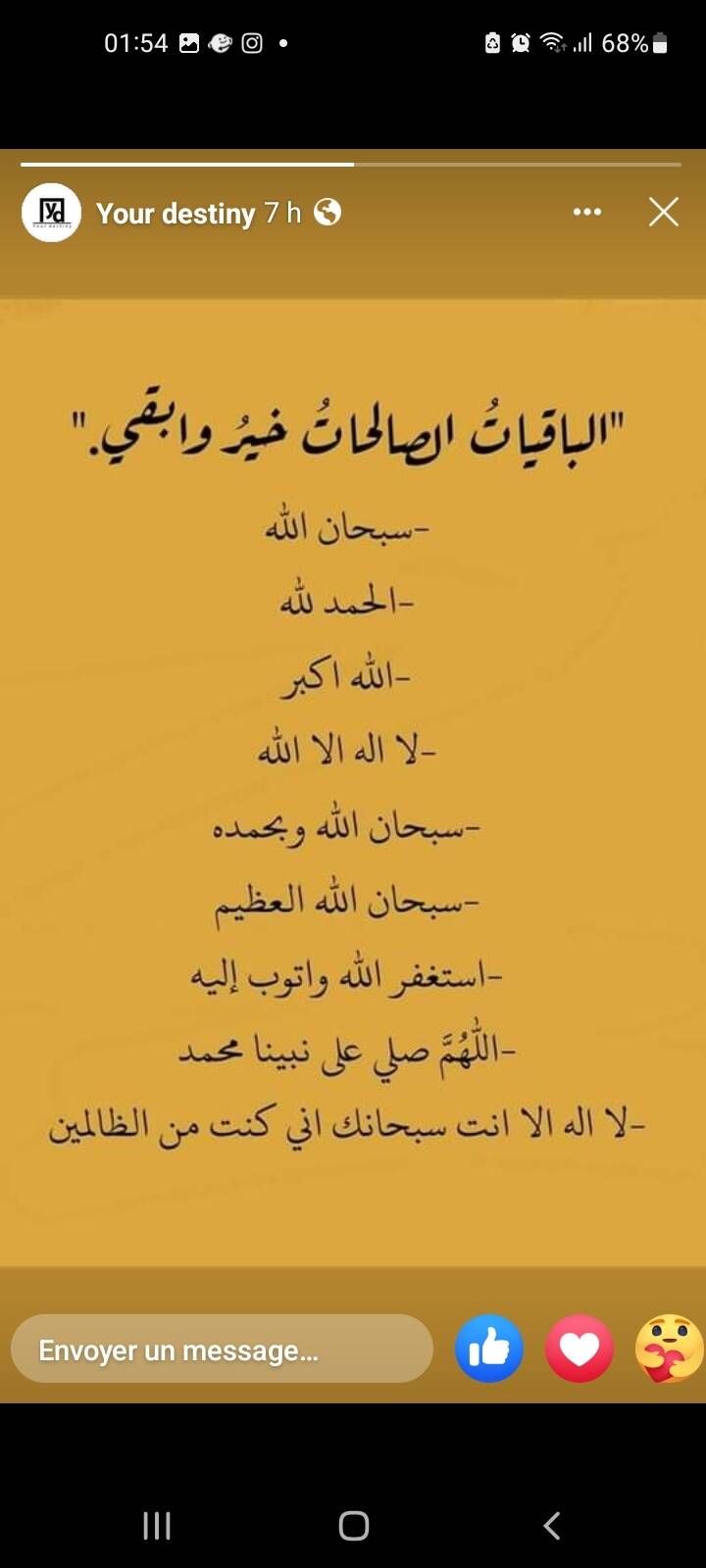
Task: Close the story viewer
Action: [x=664, y=212]
